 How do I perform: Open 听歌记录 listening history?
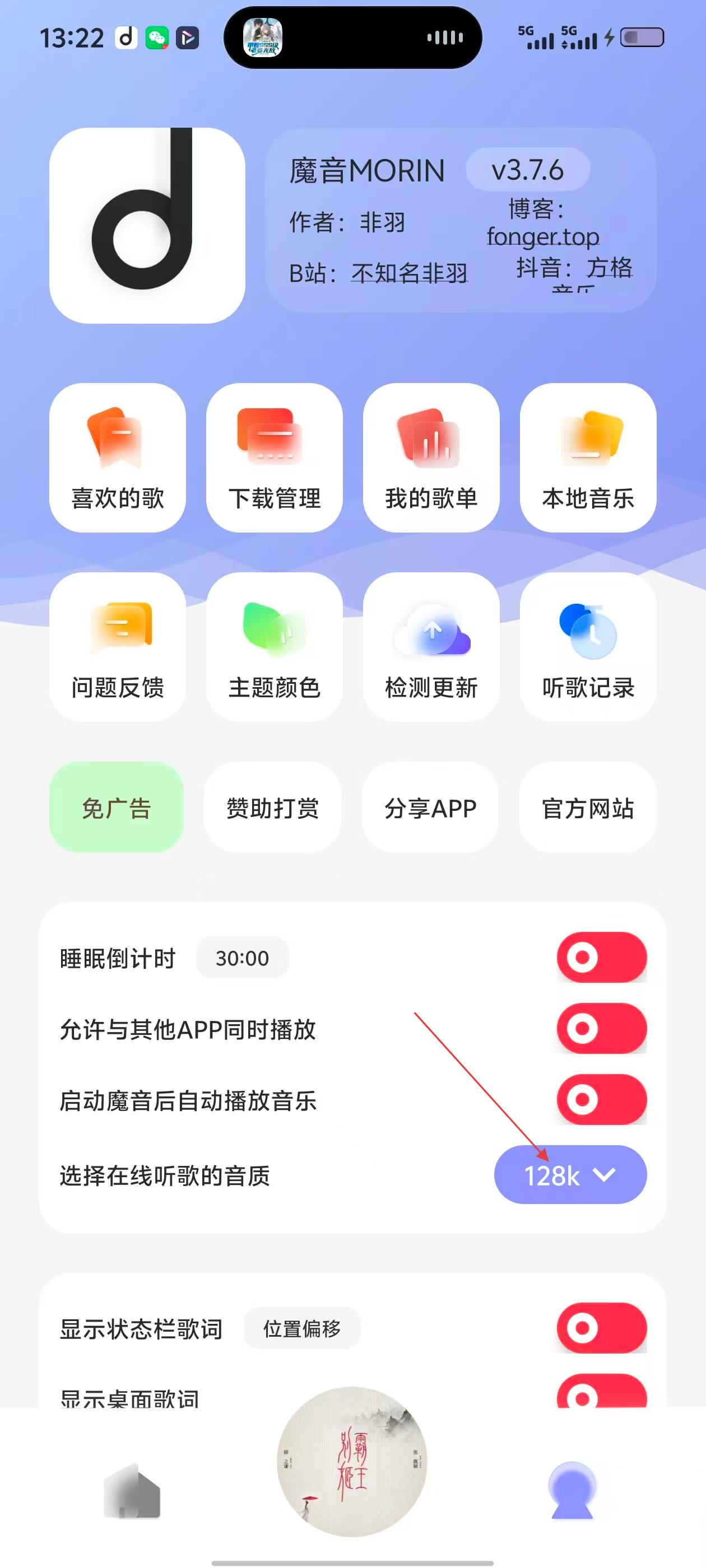pyautogui.click(x=588, y=647)
